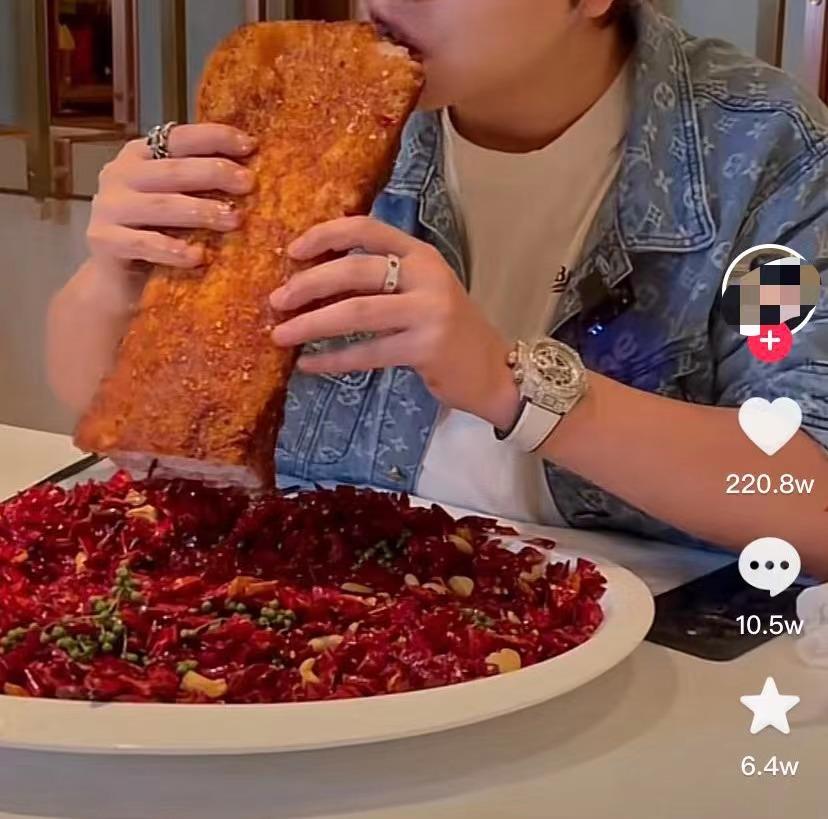Save this video with the star
The width and height of the screenshot is (828, 819).
tap(769, 707)
